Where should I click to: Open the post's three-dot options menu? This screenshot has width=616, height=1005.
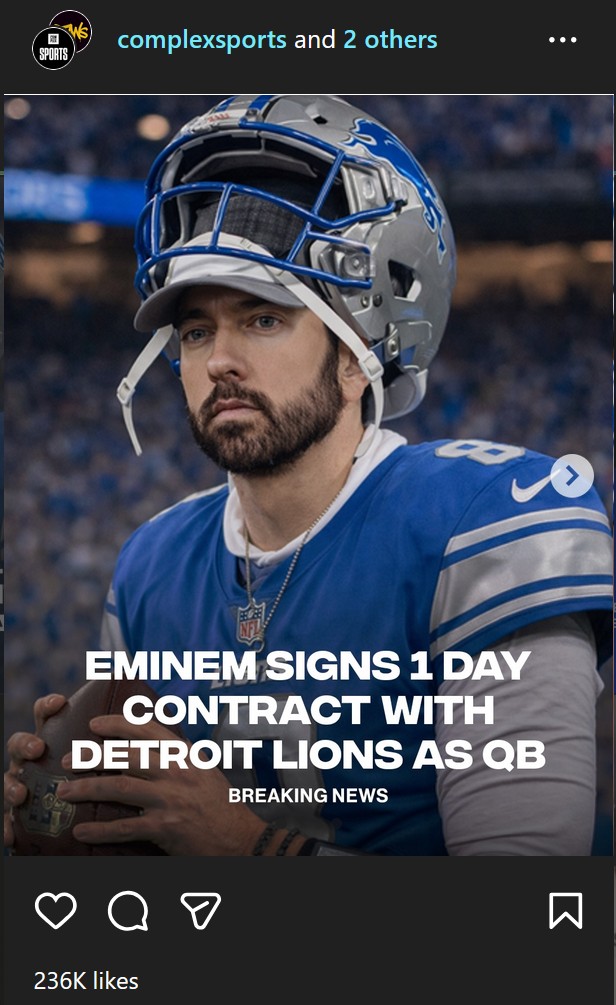point(563,40)
